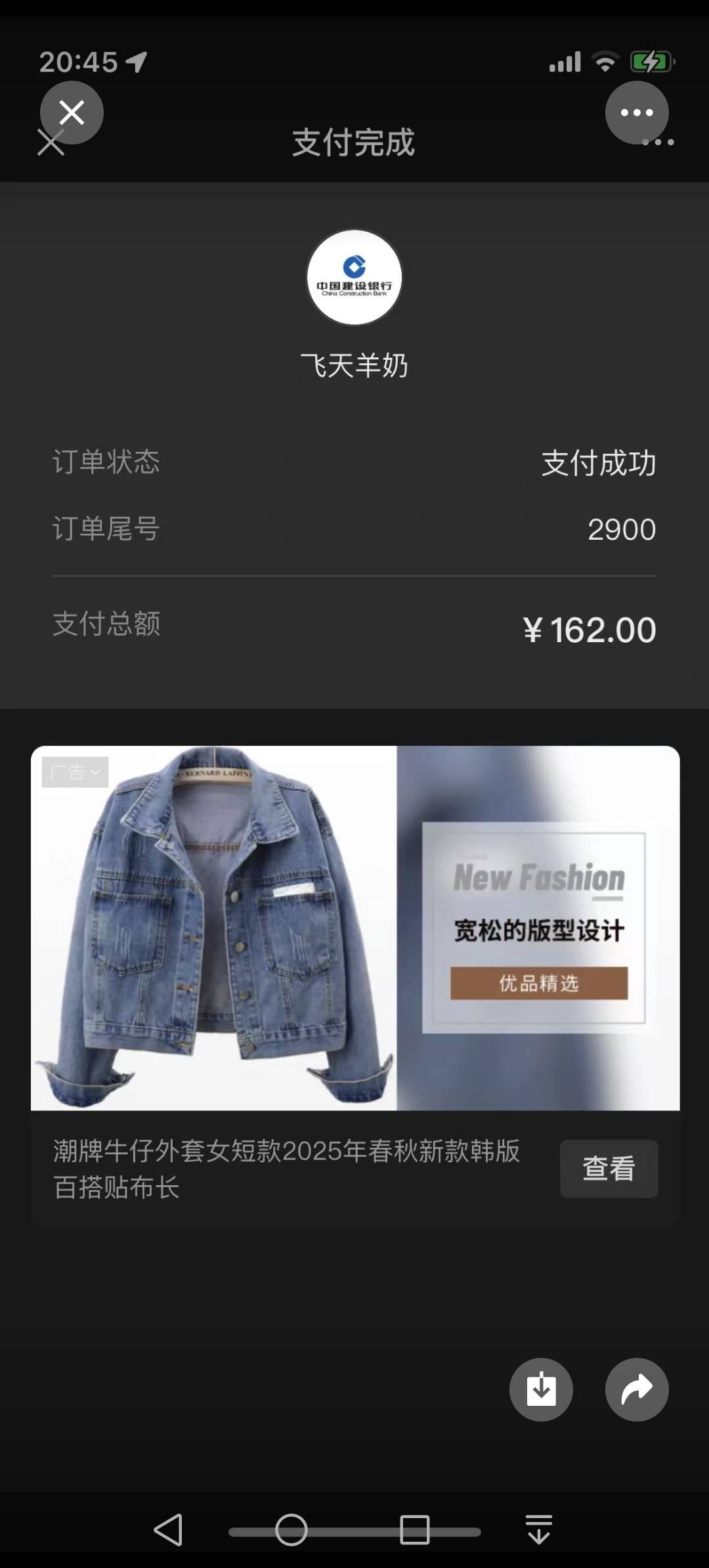Tap the system home circle button
Image resolution: width=709 pixels, height=1568 pixels.
pos(291,1530)
